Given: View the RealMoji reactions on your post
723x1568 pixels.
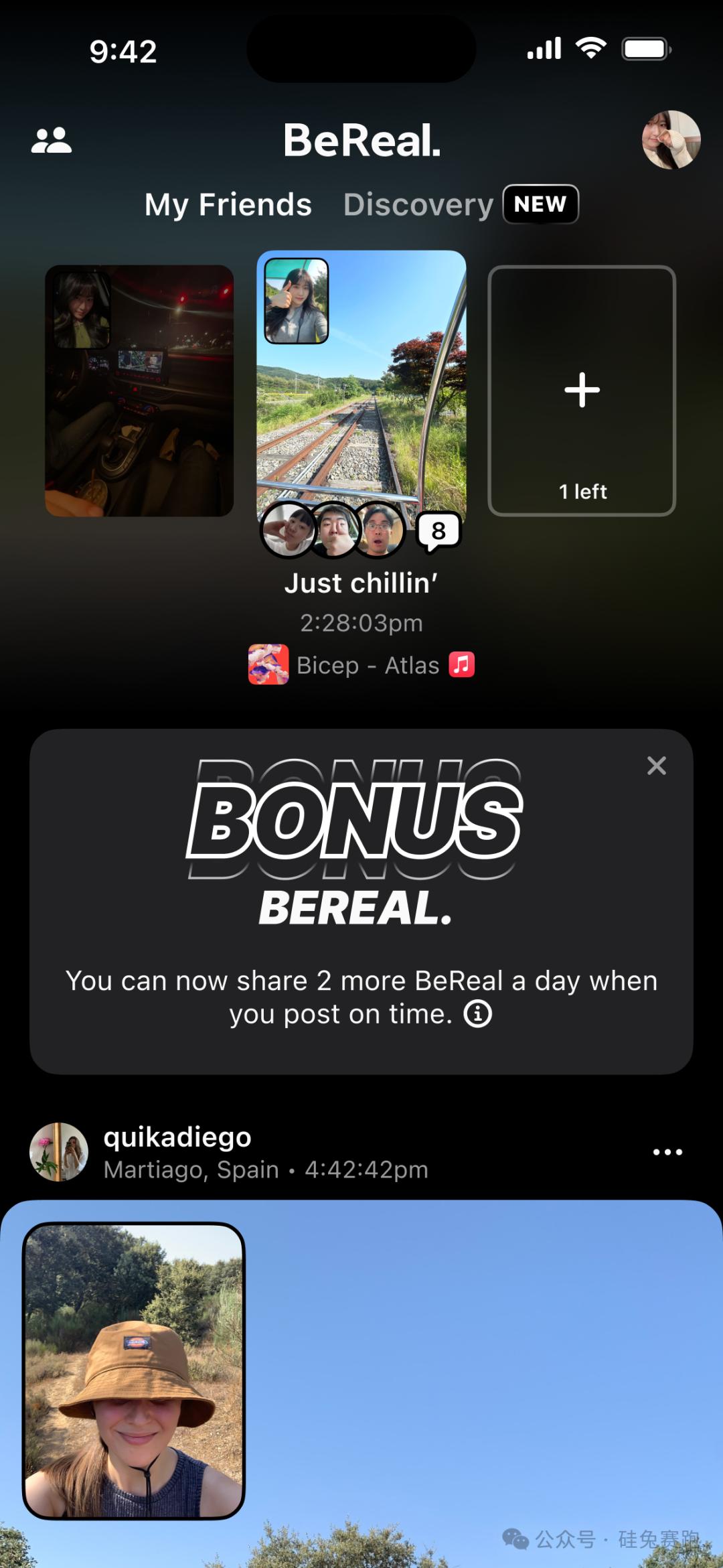Looking at the screenshot, I should click(x=333, y=530).
